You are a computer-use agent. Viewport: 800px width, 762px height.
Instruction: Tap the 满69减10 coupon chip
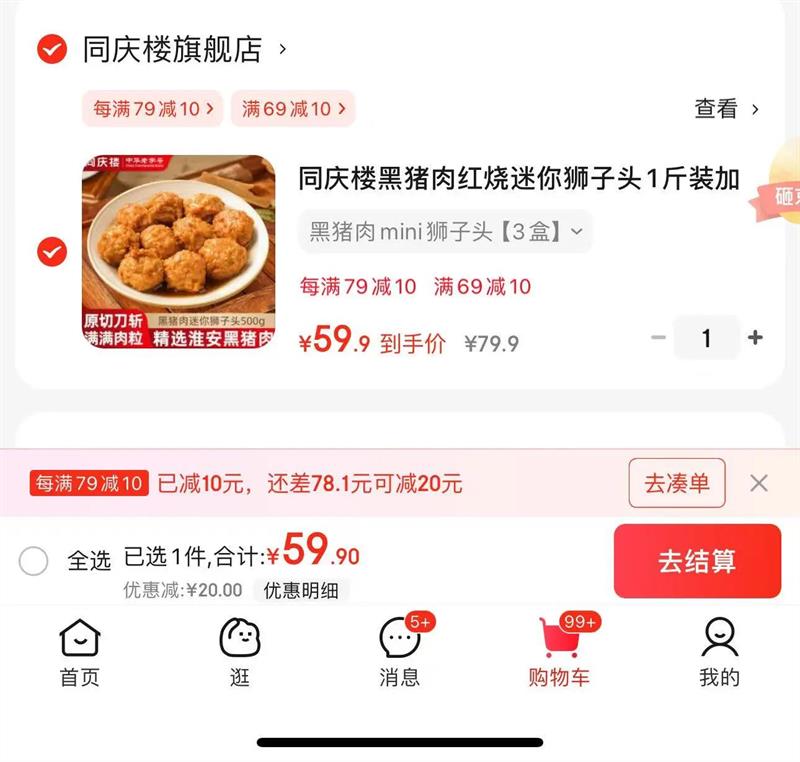coord(292,109)
